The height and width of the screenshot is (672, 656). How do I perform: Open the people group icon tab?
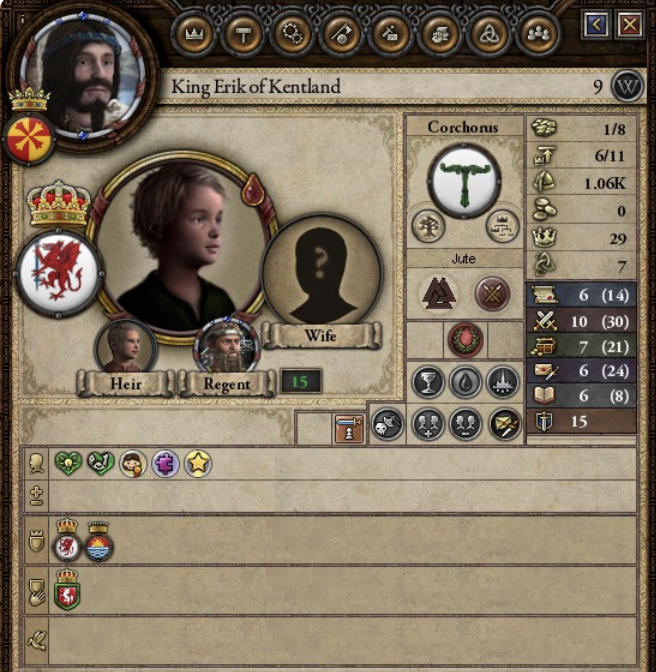539,34
